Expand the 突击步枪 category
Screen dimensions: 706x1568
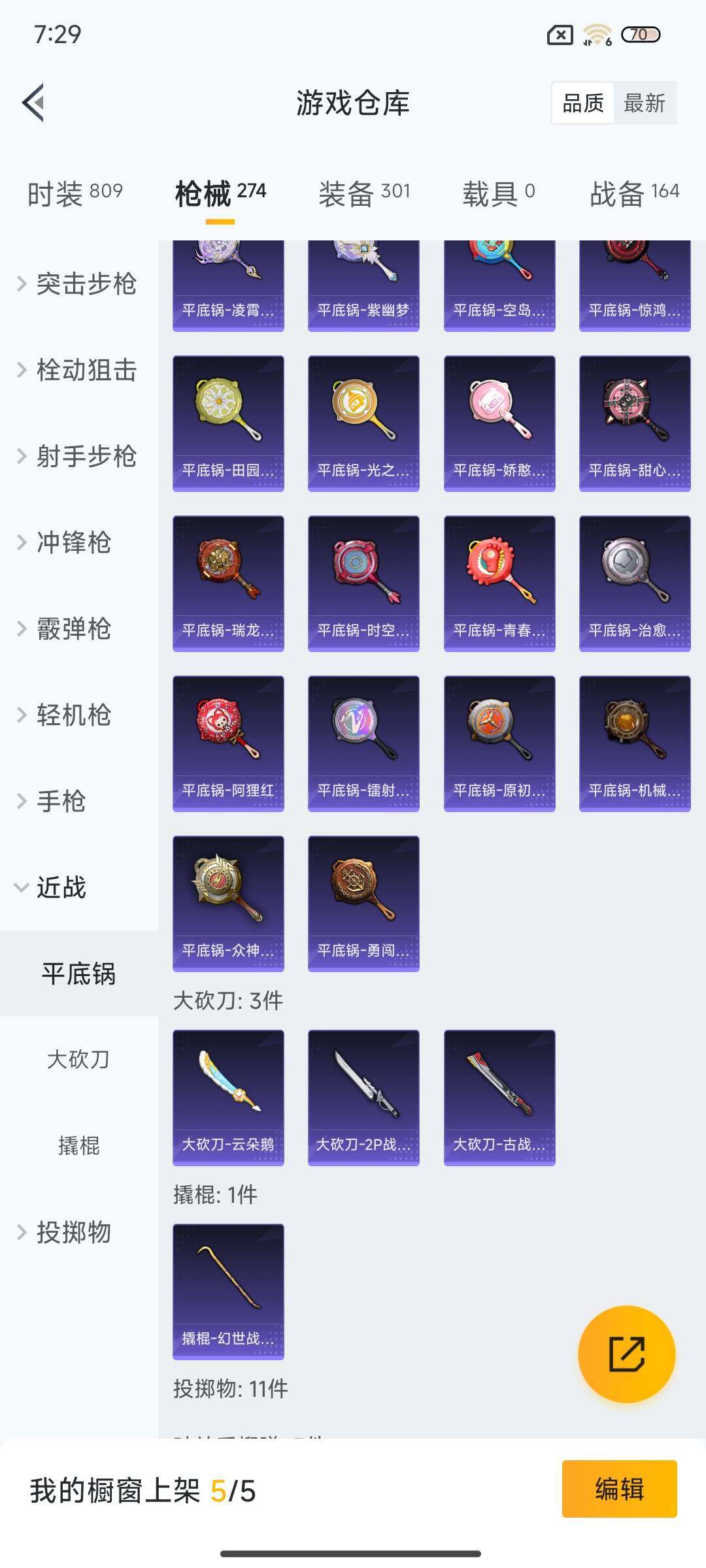pos(78,284)
